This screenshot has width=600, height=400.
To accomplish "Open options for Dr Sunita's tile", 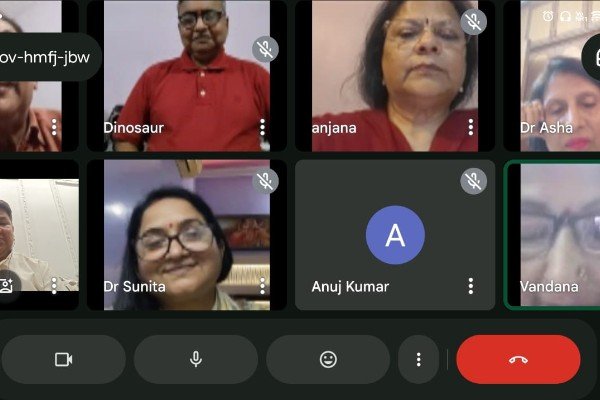I will [x=263, y=286].
